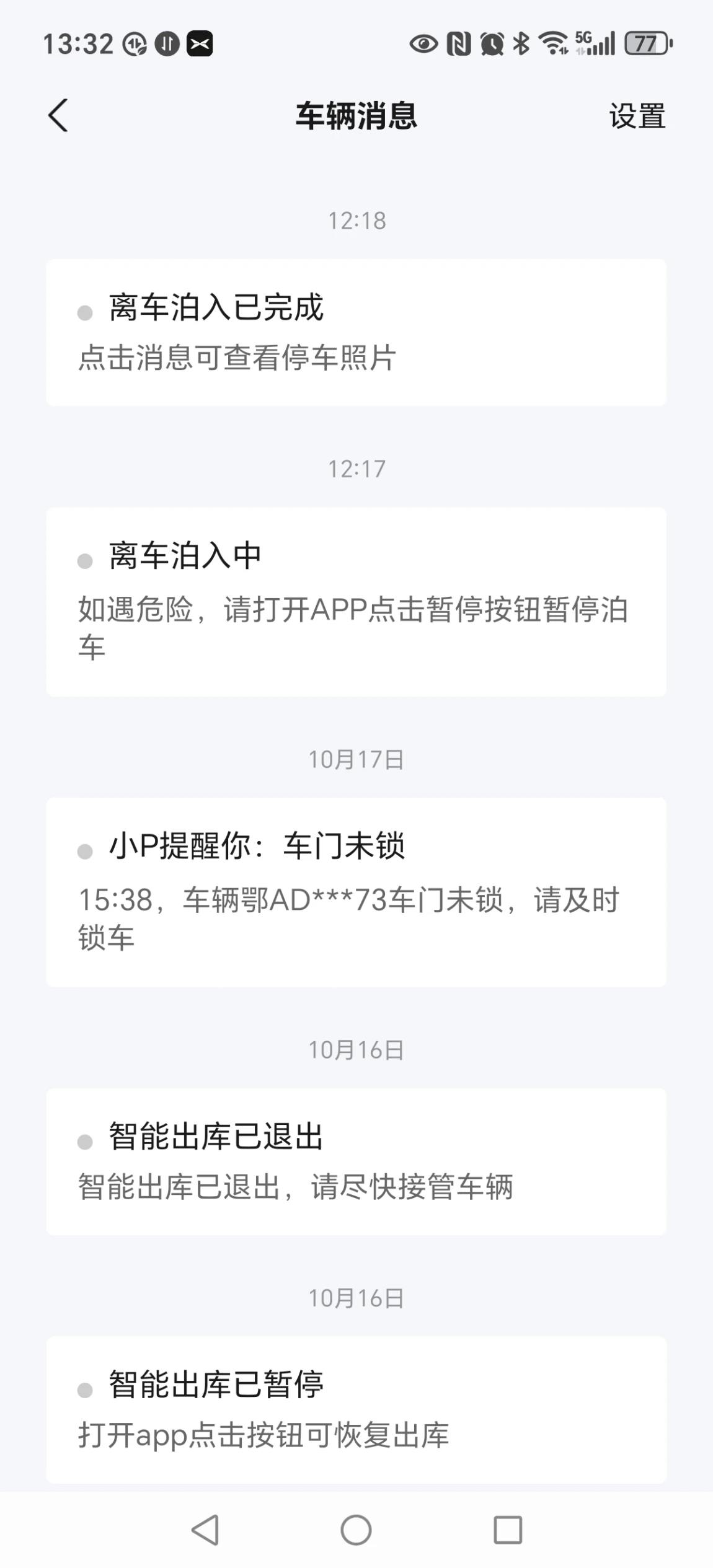The height and width of the screenshot is (1568, 713).
Task: Open 设置 for vehicle messages
Action: 637,117
